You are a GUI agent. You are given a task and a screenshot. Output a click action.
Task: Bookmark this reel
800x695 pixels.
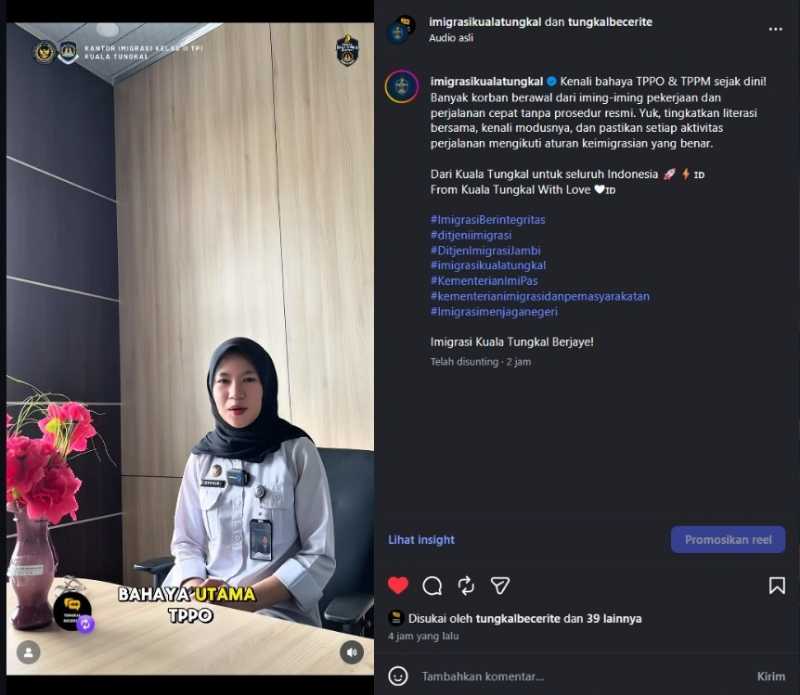[777, 586]
